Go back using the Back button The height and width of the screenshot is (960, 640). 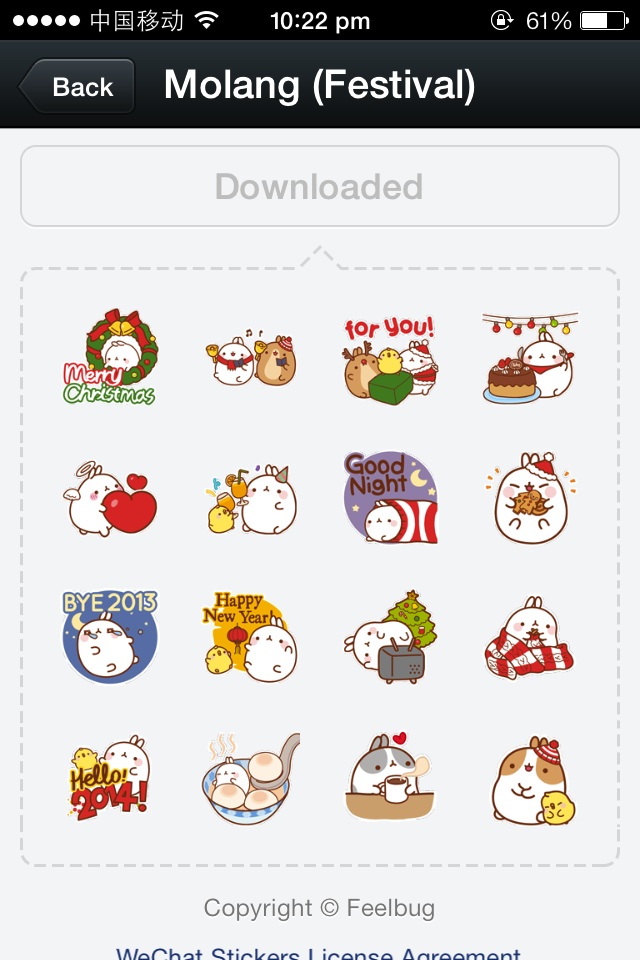coord(78,87)
